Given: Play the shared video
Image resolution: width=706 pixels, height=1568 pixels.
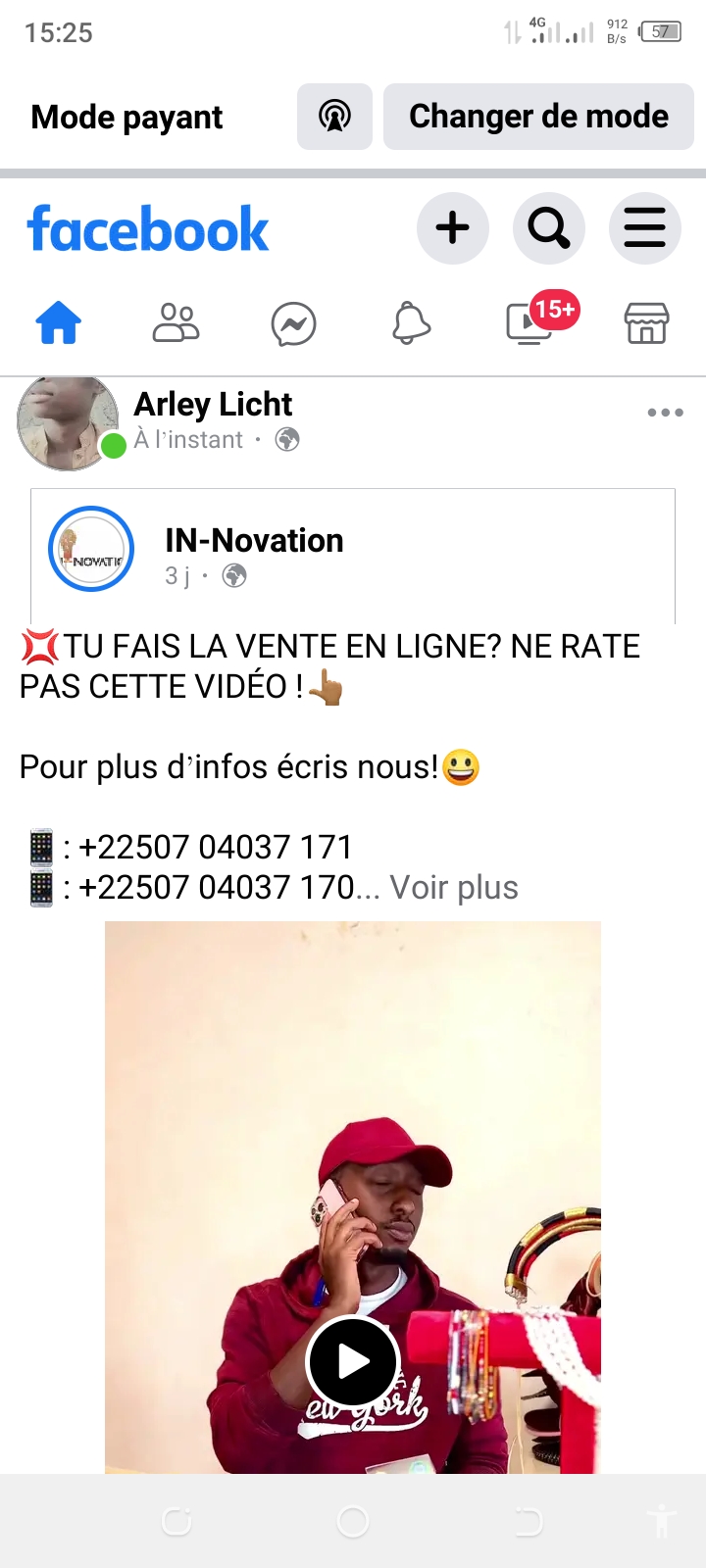Looking at the screenshot, I should click(352, 1362).
